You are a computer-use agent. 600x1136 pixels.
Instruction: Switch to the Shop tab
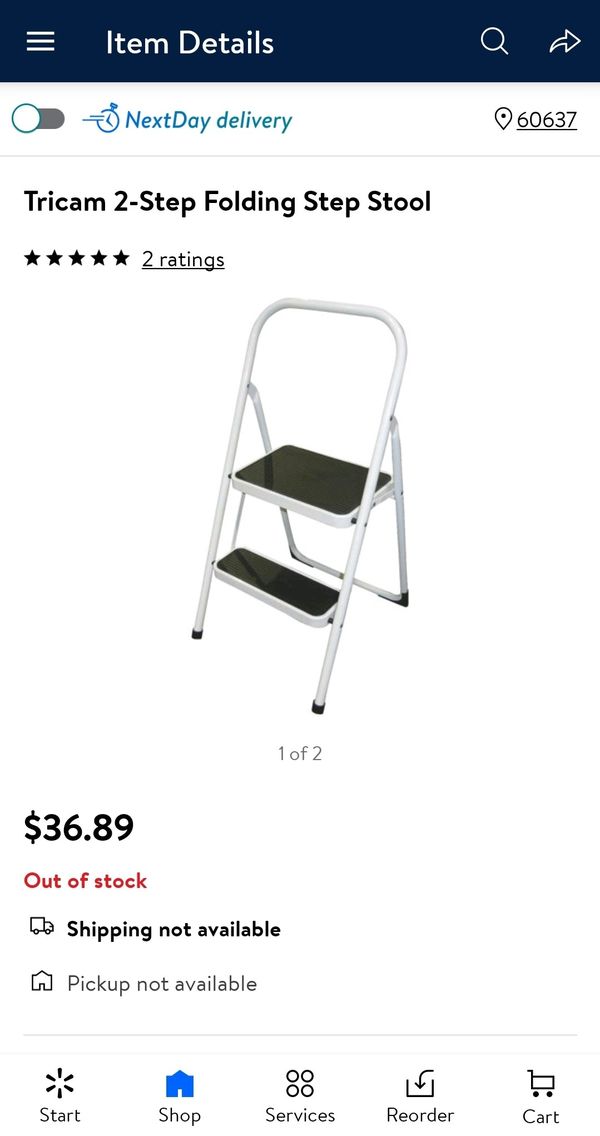point(179,1095)
